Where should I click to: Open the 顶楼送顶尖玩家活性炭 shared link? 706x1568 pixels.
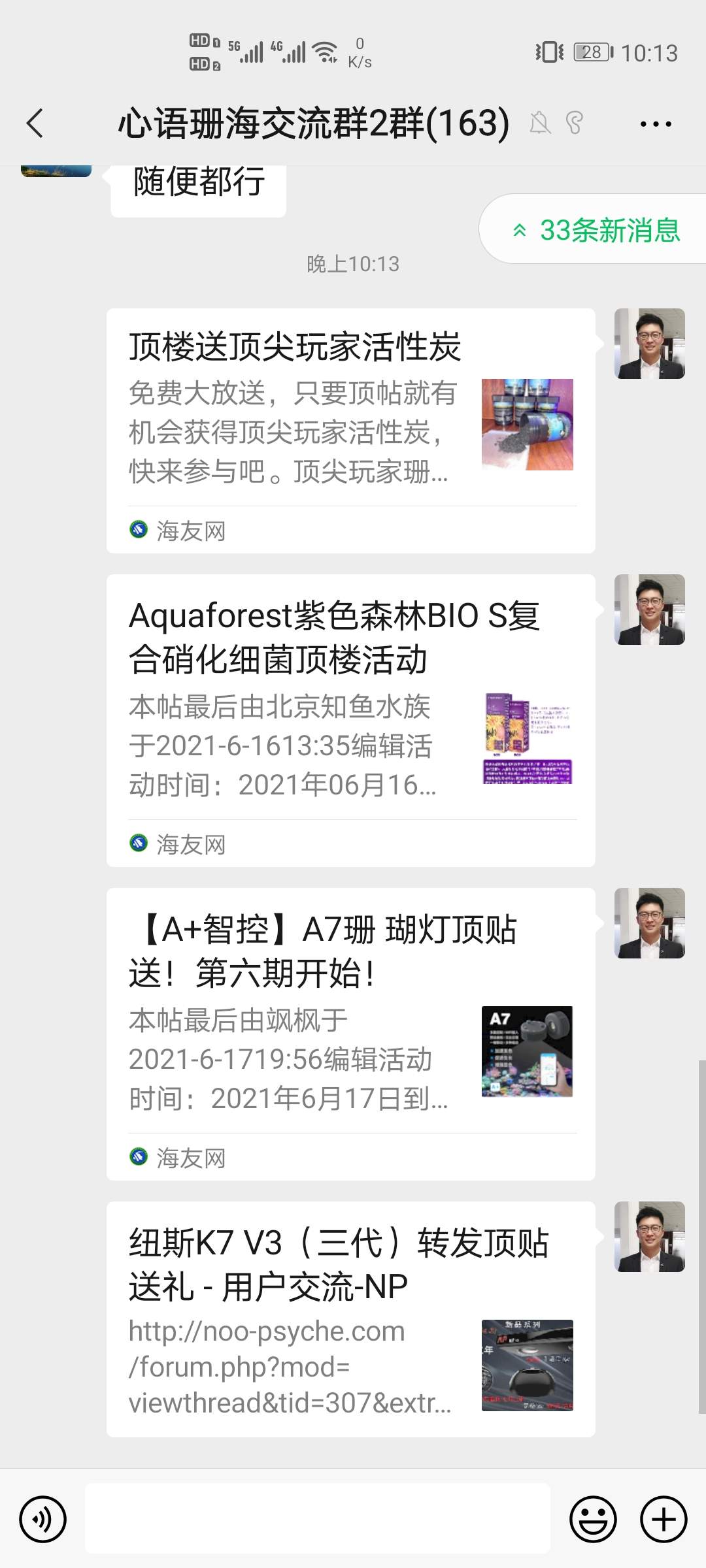350,430
